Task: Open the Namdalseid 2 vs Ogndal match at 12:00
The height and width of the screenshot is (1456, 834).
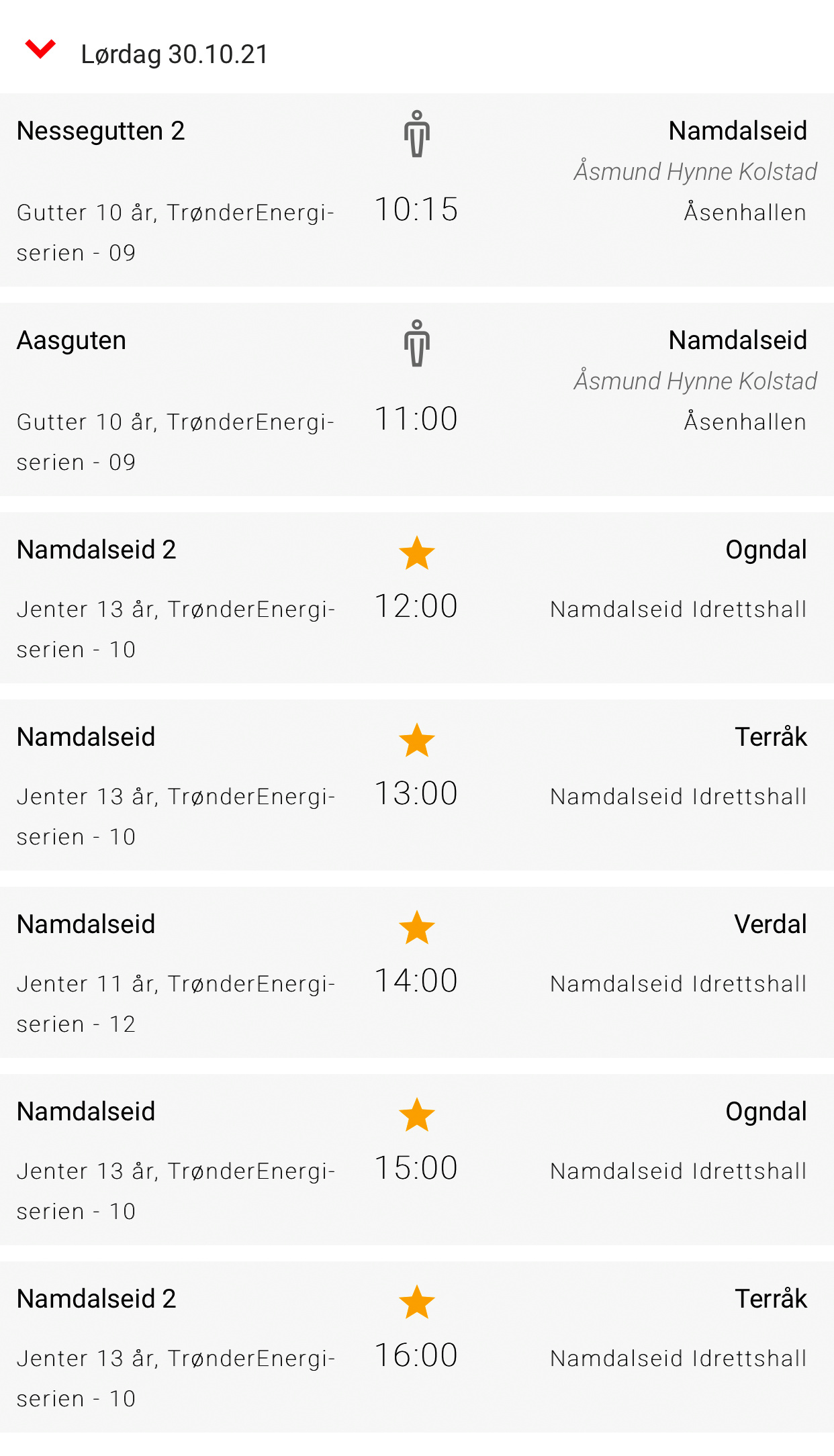Action: tap(417, 597)
